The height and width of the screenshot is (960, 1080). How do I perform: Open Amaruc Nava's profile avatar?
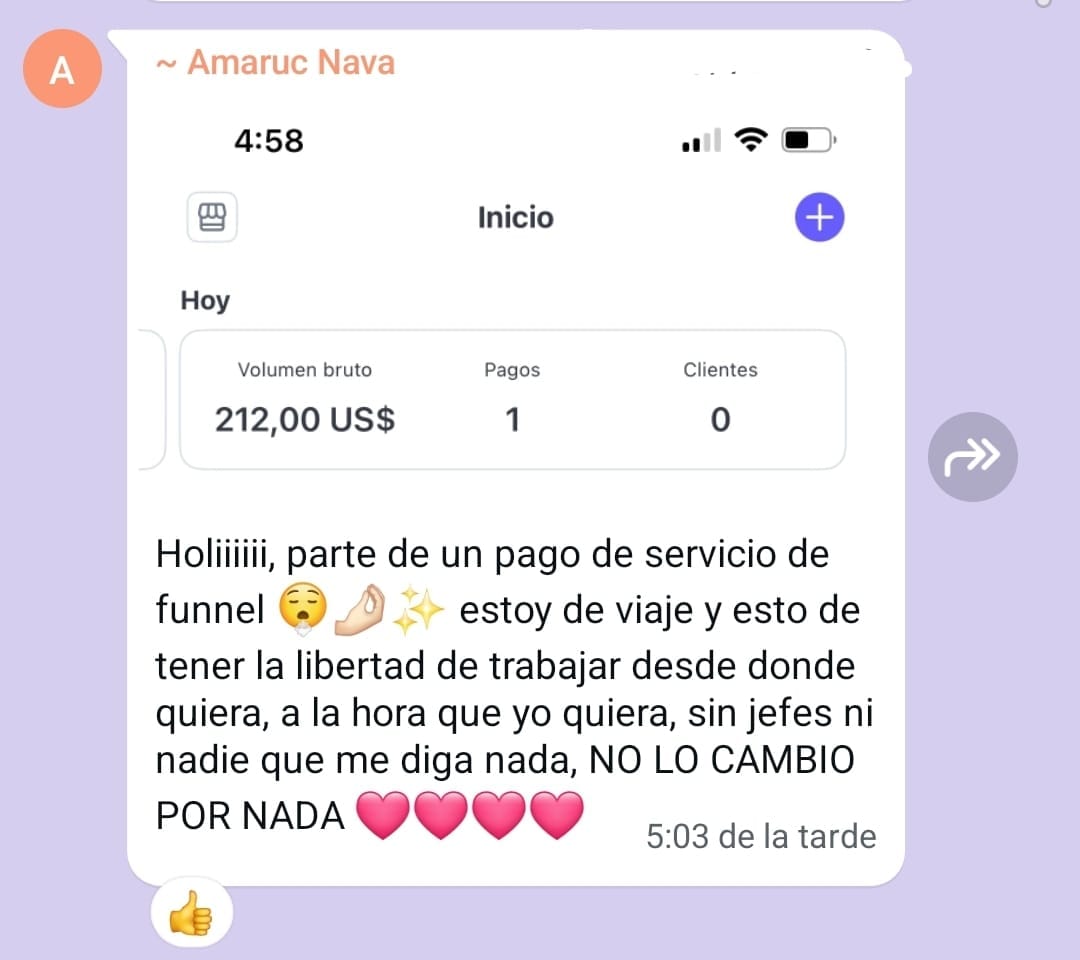click(x=63, y=70)
